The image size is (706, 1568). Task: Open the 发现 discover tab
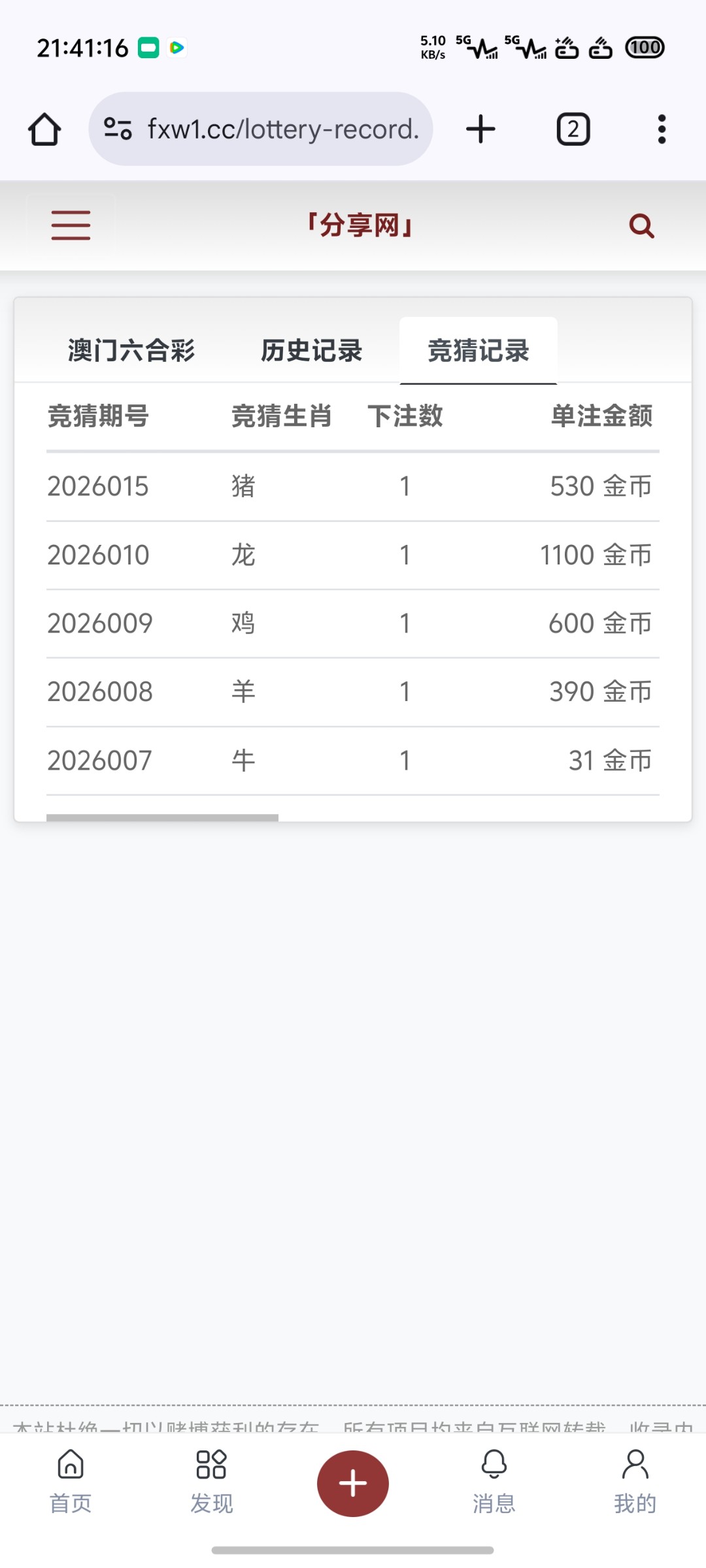(x=211, y=1482)
